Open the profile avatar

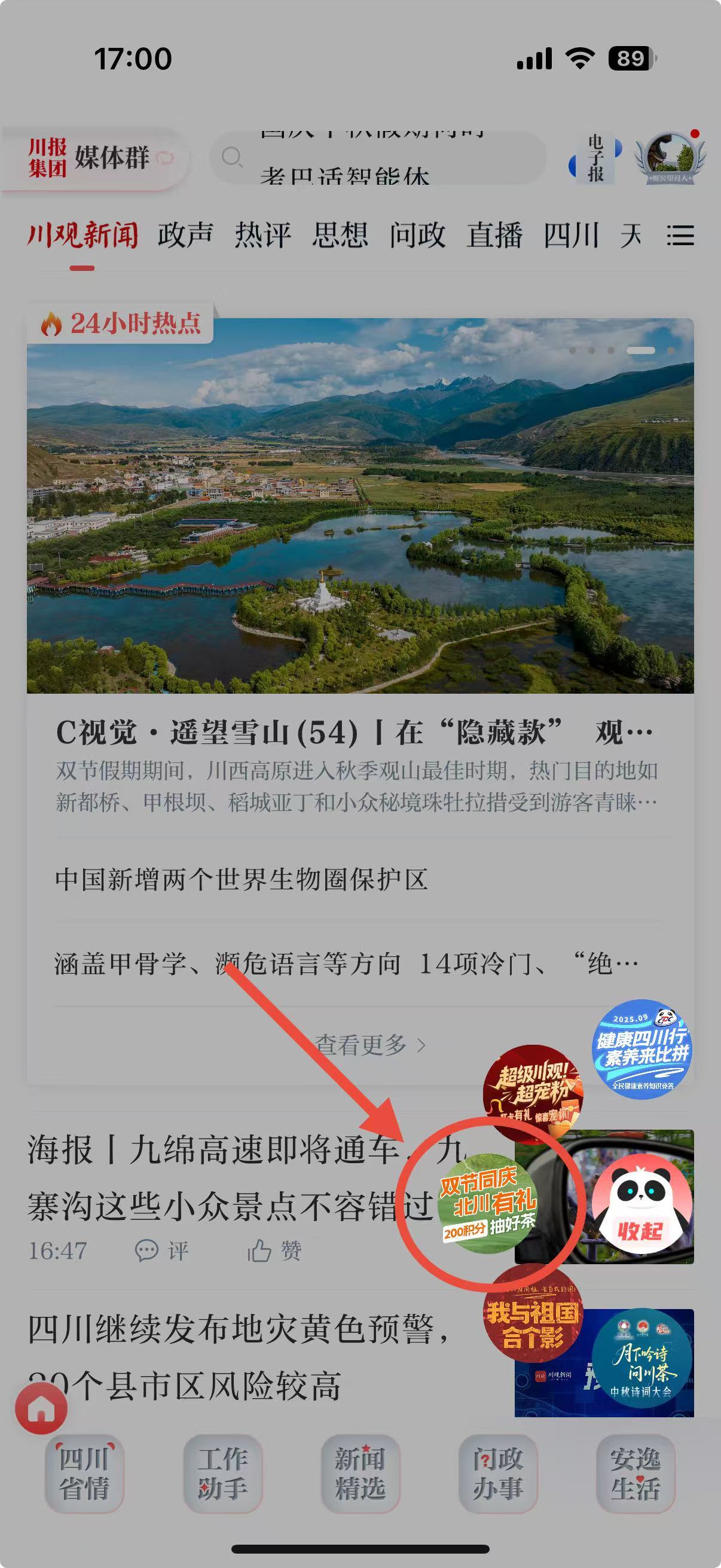pyautogui.click(x=669, y=157)
